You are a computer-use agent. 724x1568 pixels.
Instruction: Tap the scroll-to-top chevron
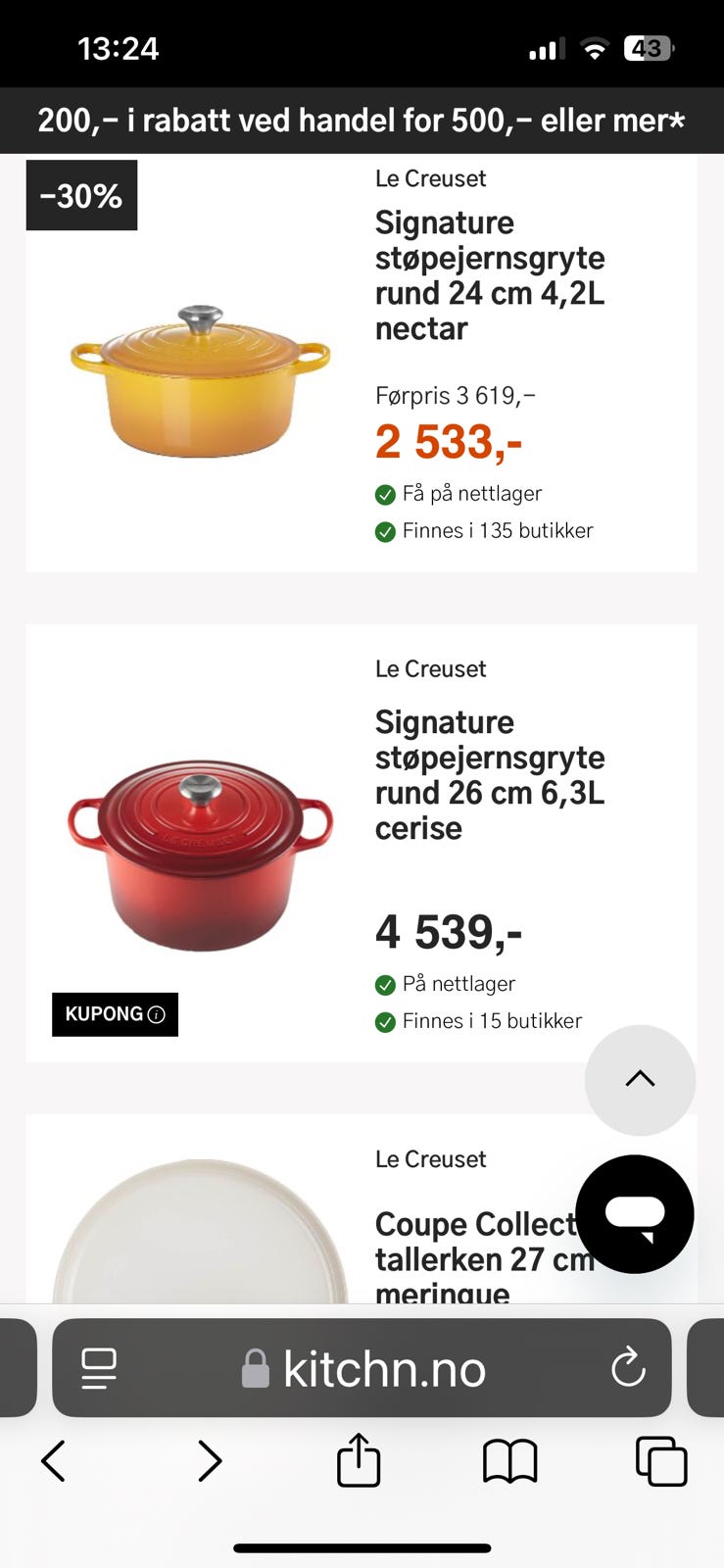tap(640, 1080)
